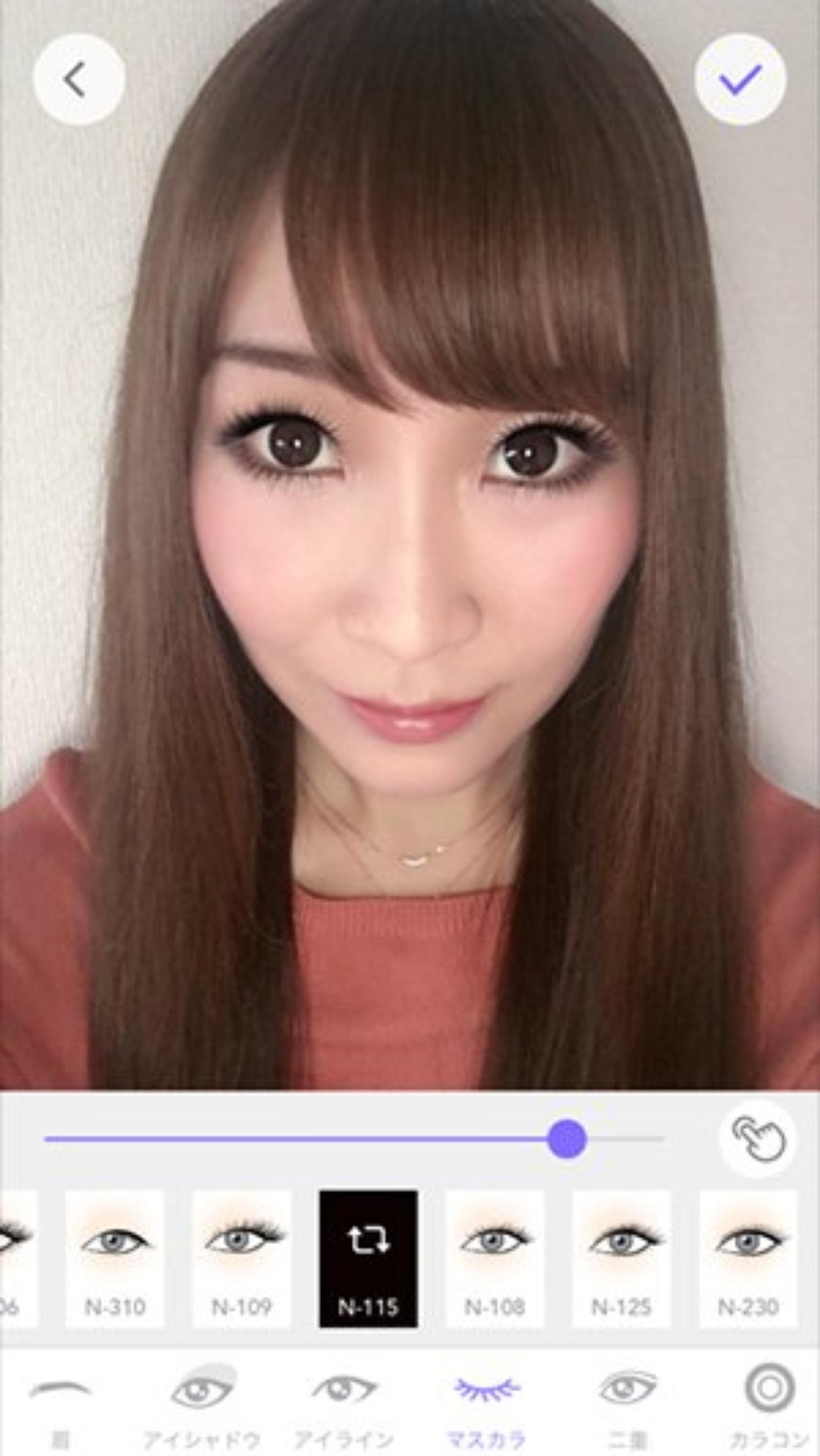Select mascara style N-125
Viewport: 820px width, 1456px height.
pyautogui.click(x=621, y=1259)
